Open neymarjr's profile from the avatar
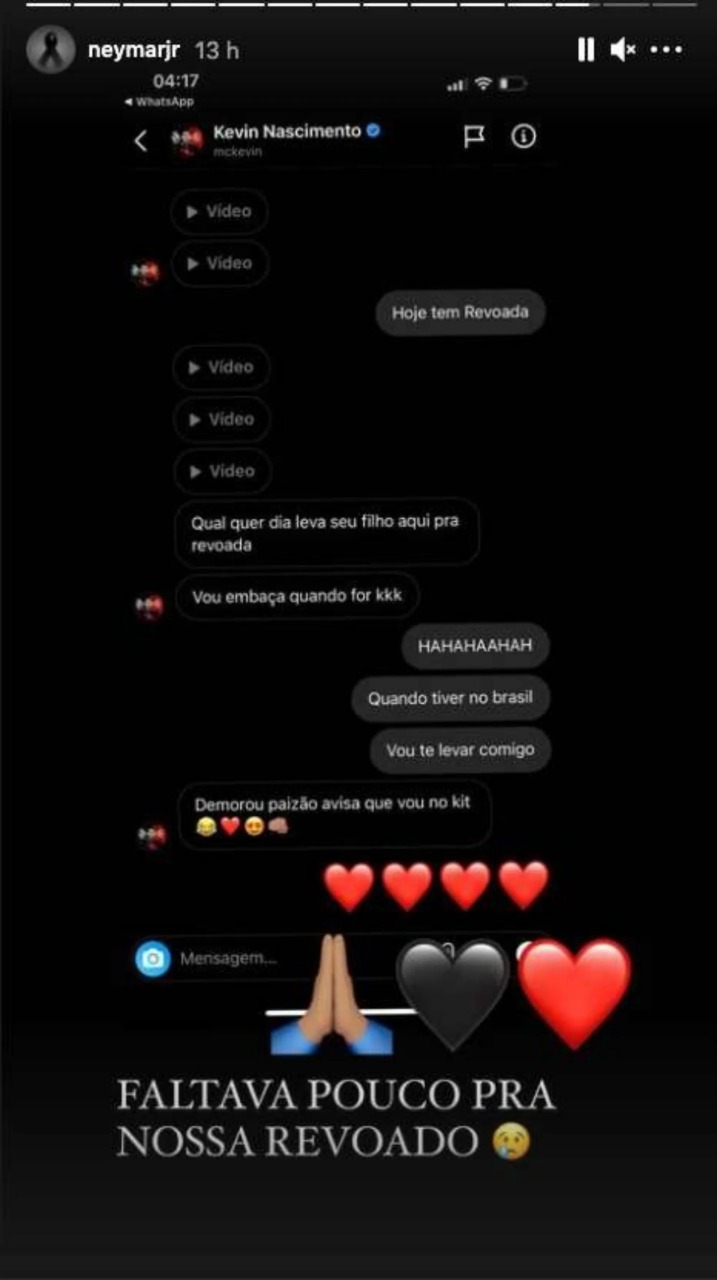The image size is (717, 1280). point(50,49)
